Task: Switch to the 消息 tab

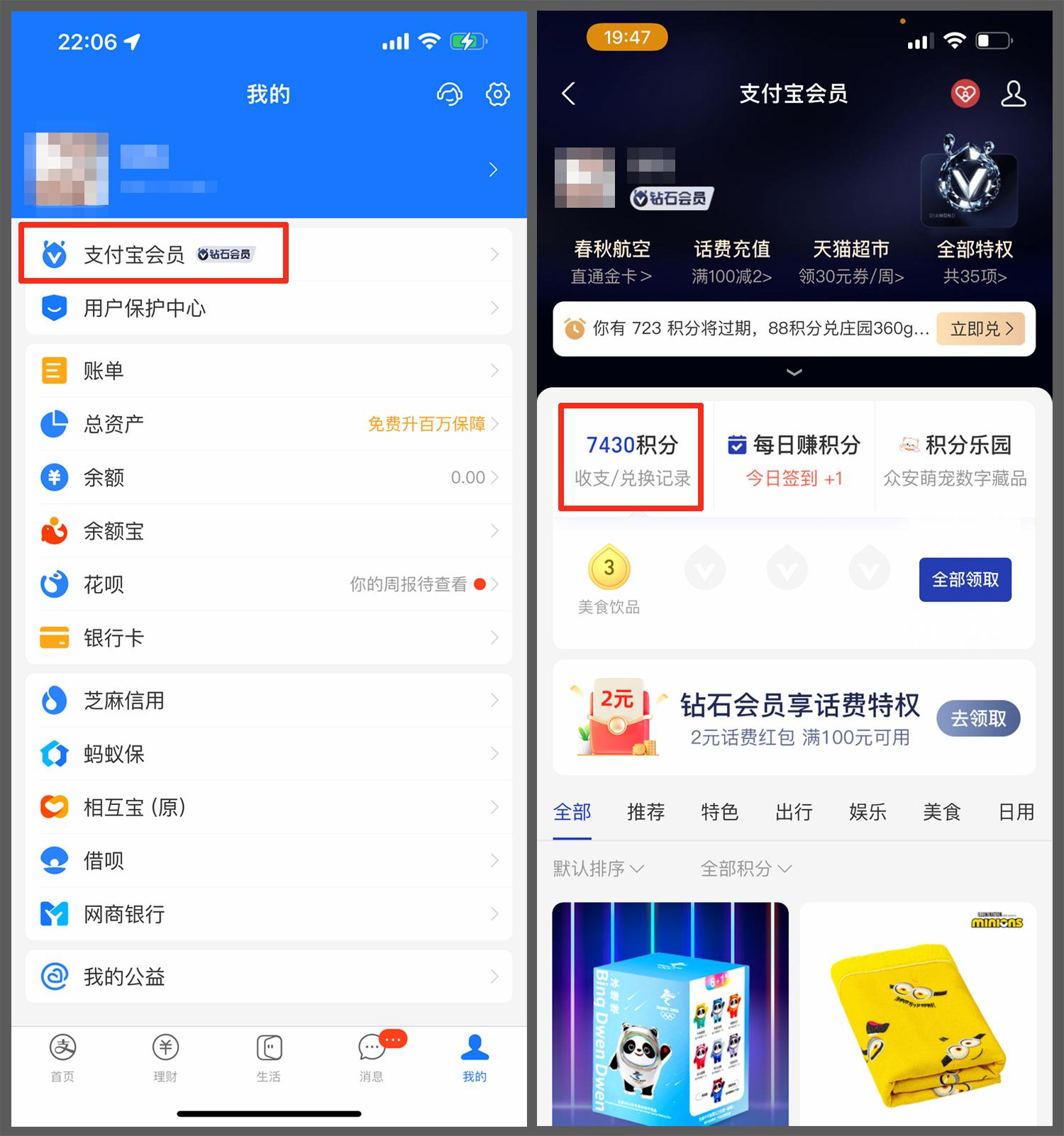Action: 372,1058
